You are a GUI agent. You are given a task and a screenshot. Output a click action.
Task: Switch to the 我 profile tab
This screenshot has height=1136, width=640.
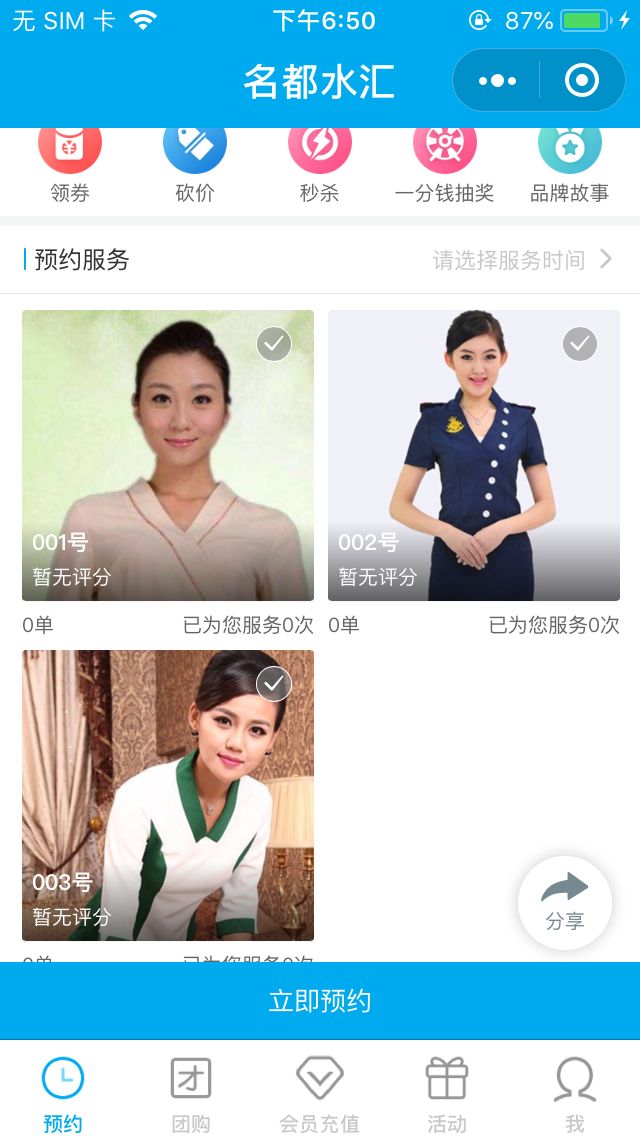[575, 1094]
